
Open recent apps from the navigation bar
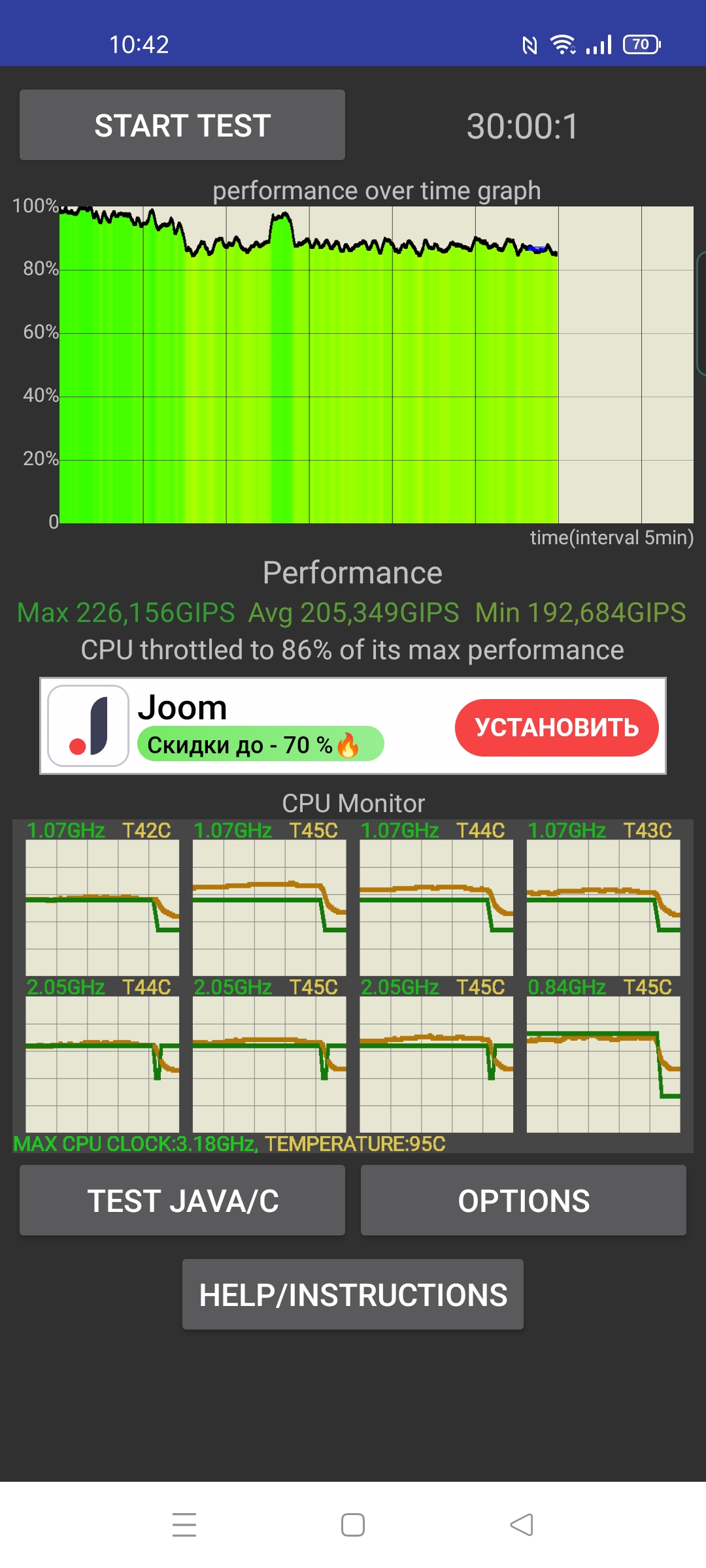[x=184, y=1525]
